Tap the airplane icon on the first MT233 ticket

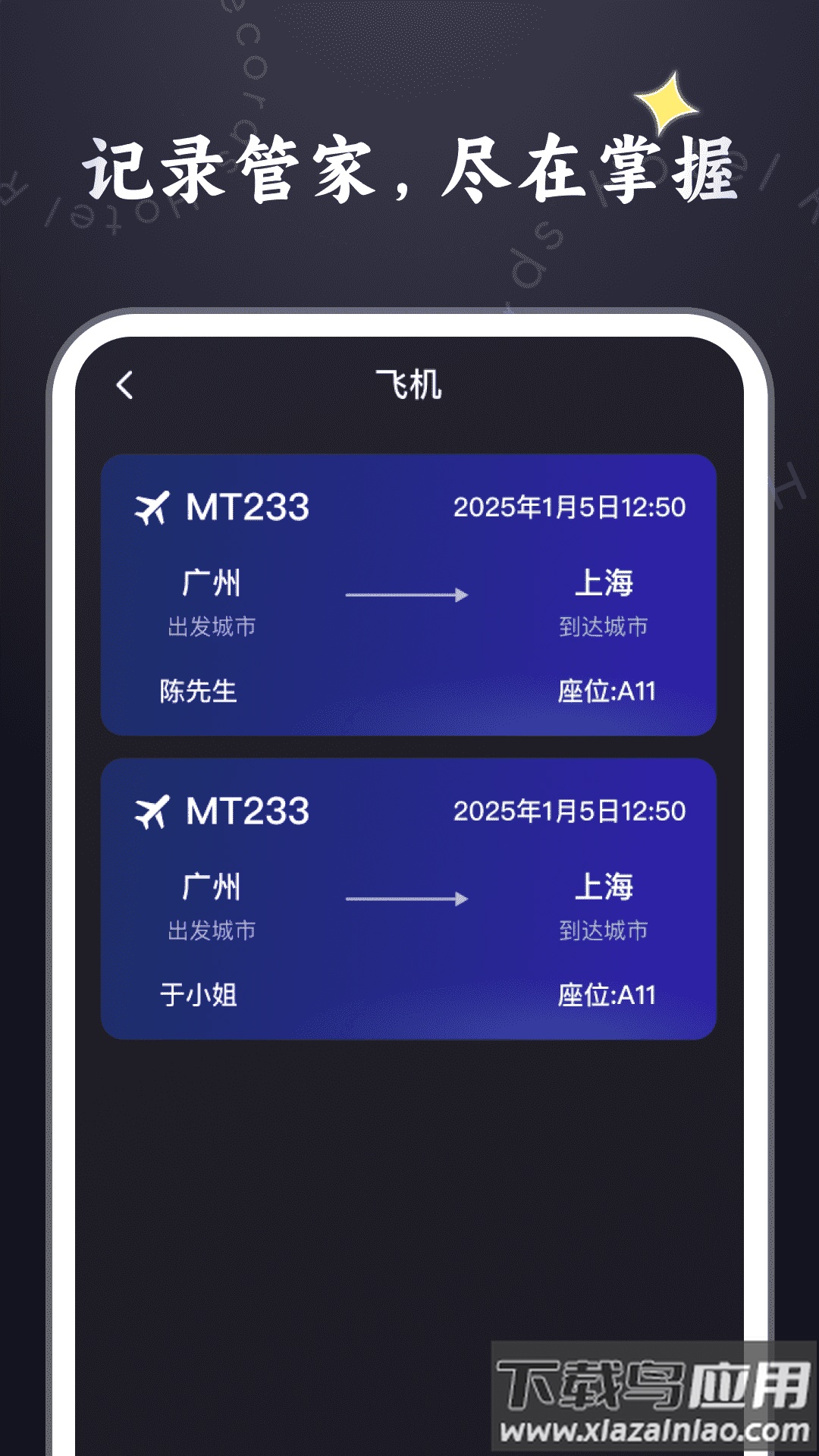[154, 507]
